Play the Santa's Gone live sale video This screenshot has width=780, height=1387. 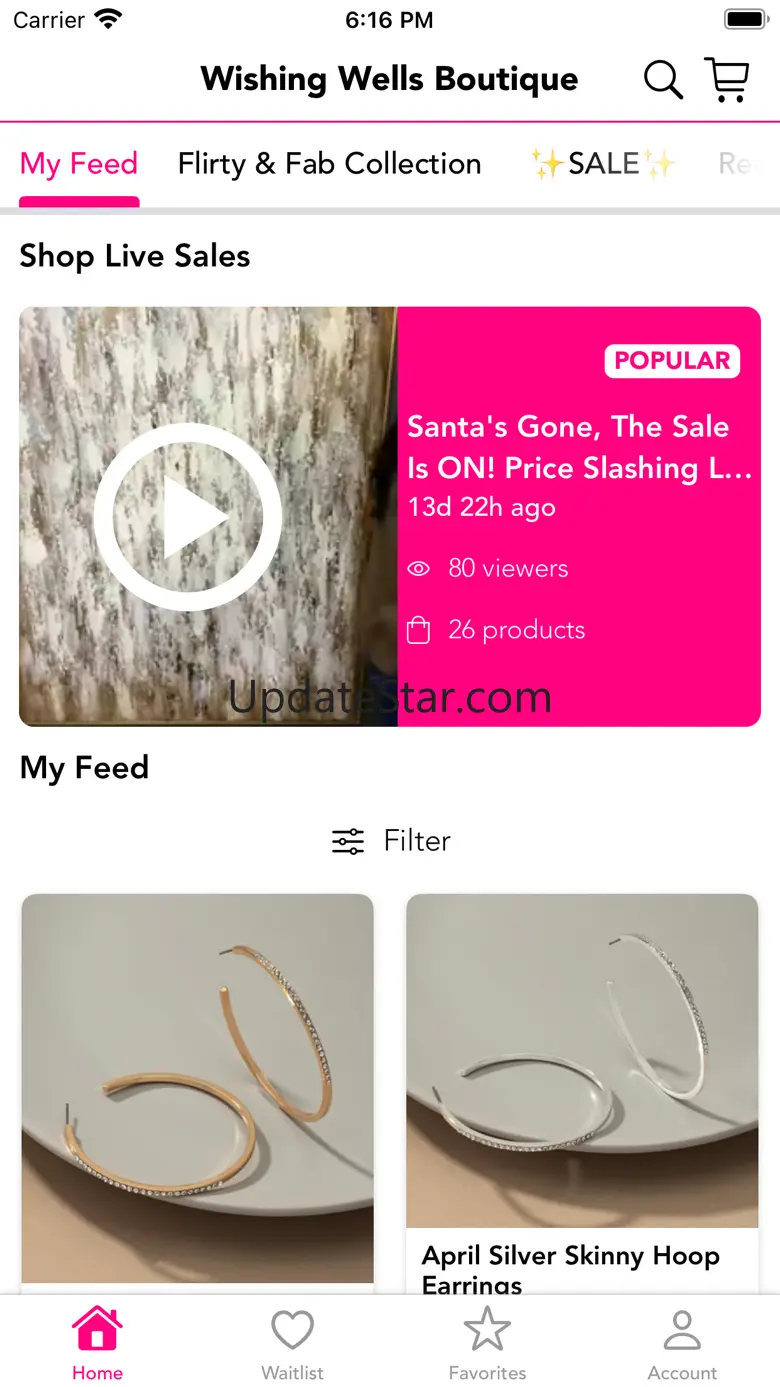[x=188, y=516]
